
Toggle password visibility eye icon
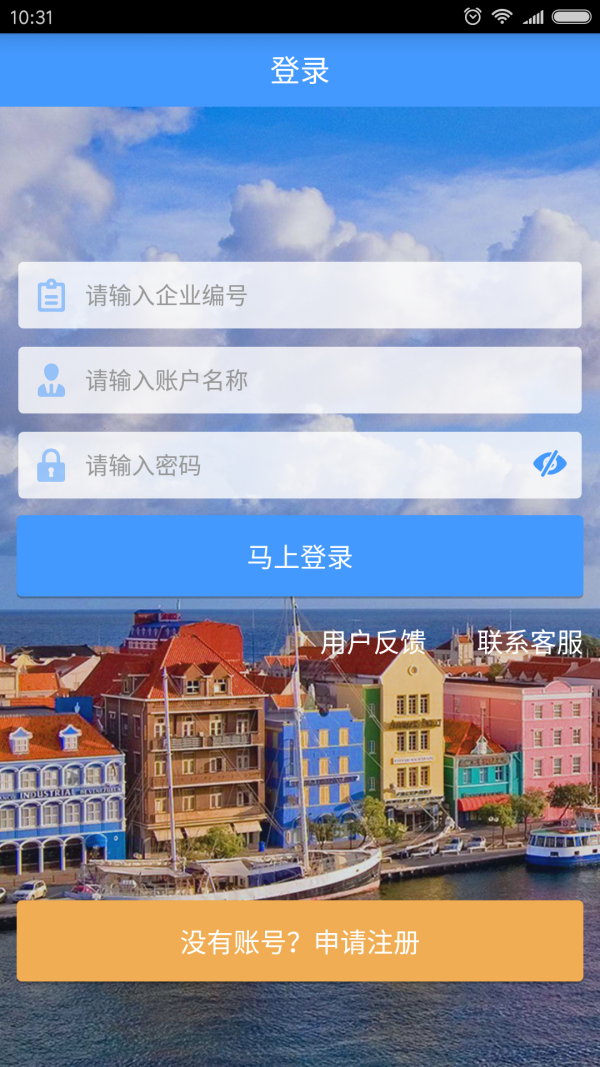pyautogui.click(x=549, y=464)
